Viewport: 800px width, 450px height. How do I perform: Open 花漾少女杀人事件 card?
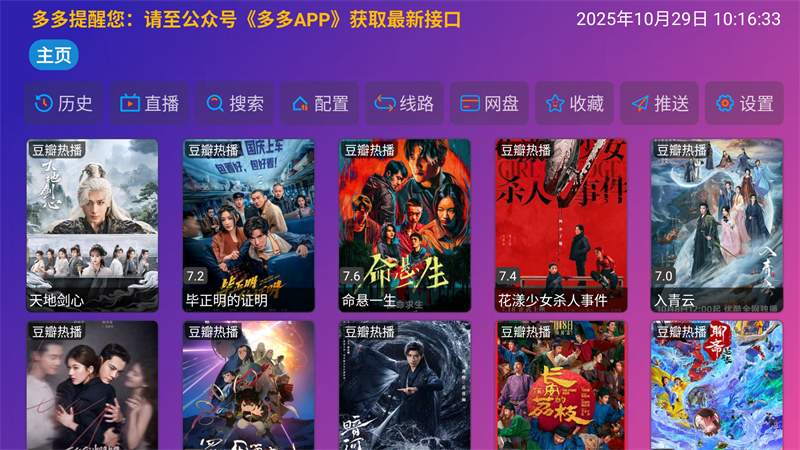coord(560,225)
